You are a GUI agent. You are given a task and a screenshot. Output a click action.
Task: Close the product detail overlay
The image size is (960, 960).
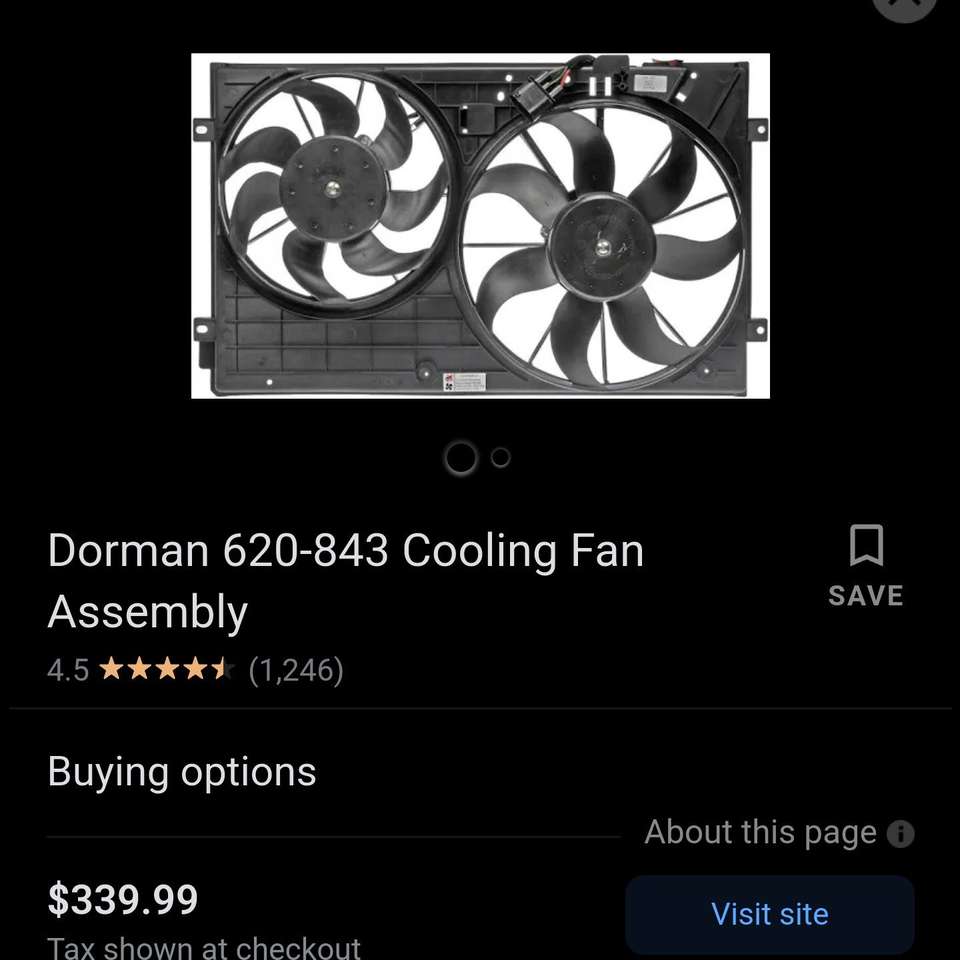tap(903, 5)
